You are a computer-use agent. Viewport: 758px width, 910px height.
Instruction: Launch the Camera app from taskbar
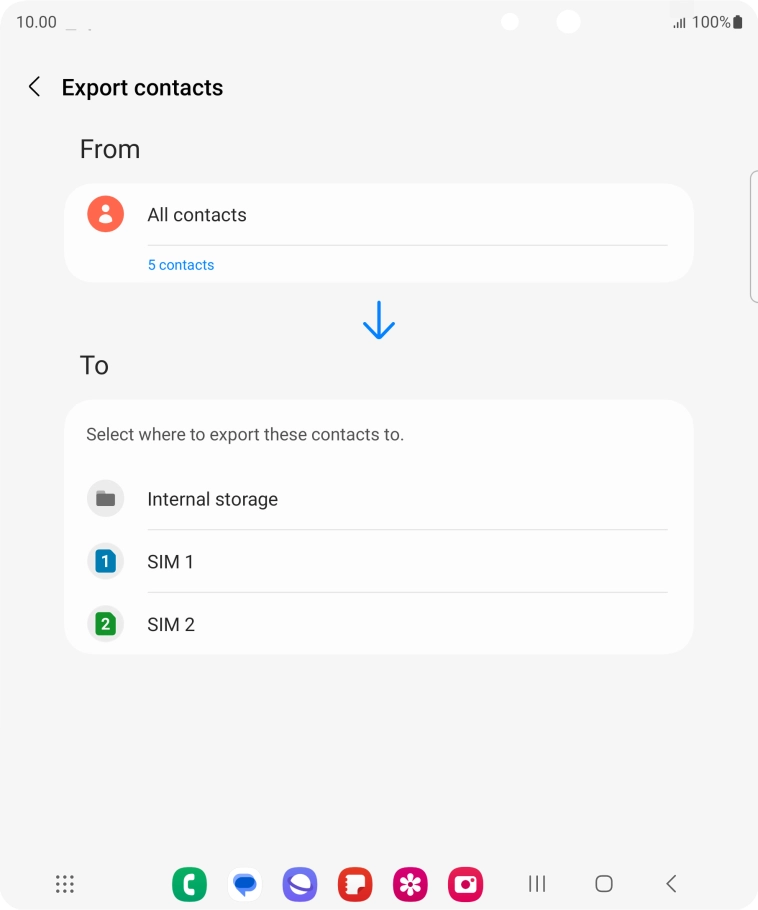pyautogui.click(x=465, y=884)
